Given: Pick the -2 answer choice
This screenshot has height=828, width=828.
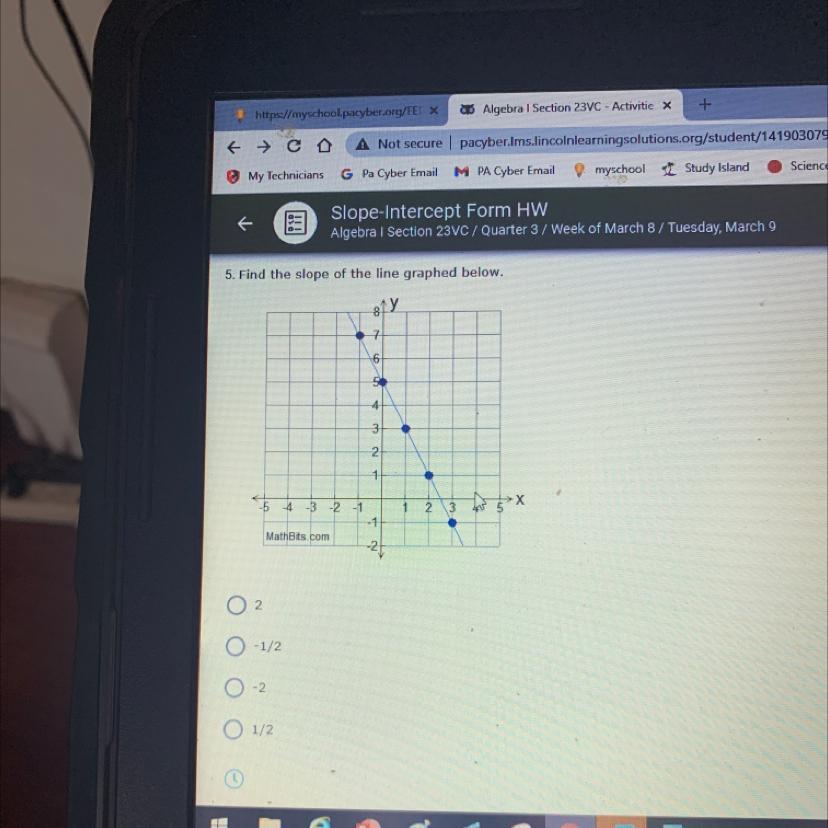Looking at the screenshot, I should pos(235,688).
